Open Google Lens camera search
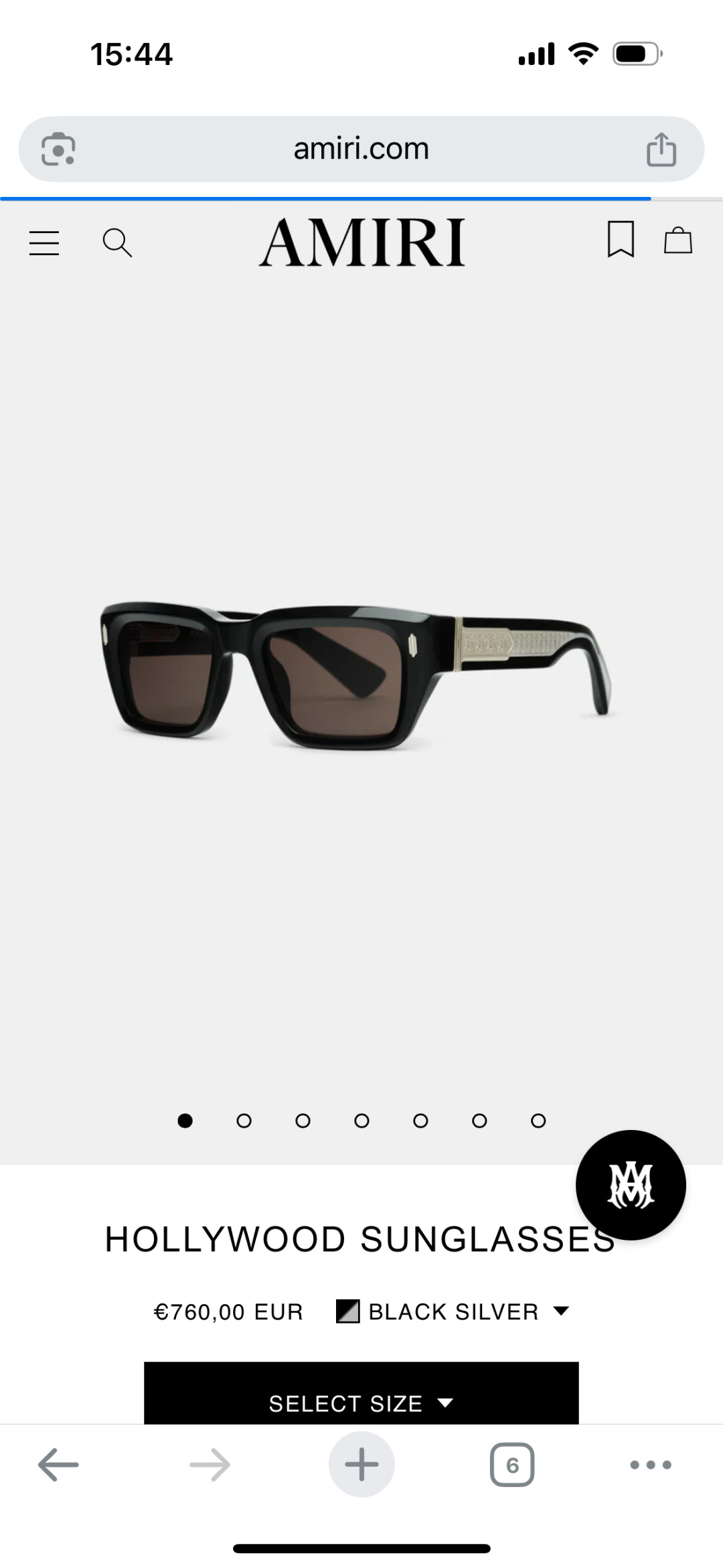 58,149
